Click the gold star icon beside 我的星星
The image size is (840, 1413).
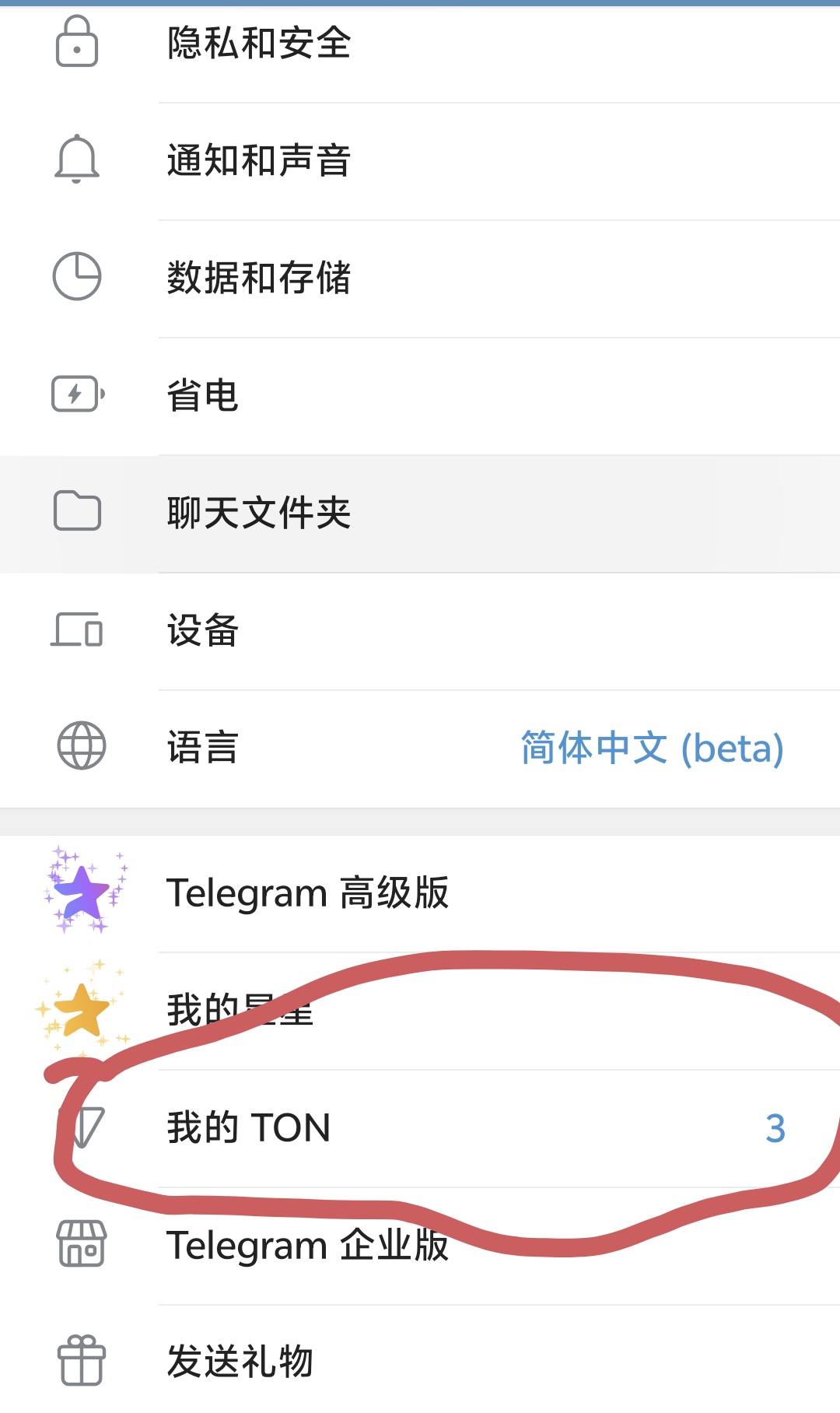point(81,1012)
